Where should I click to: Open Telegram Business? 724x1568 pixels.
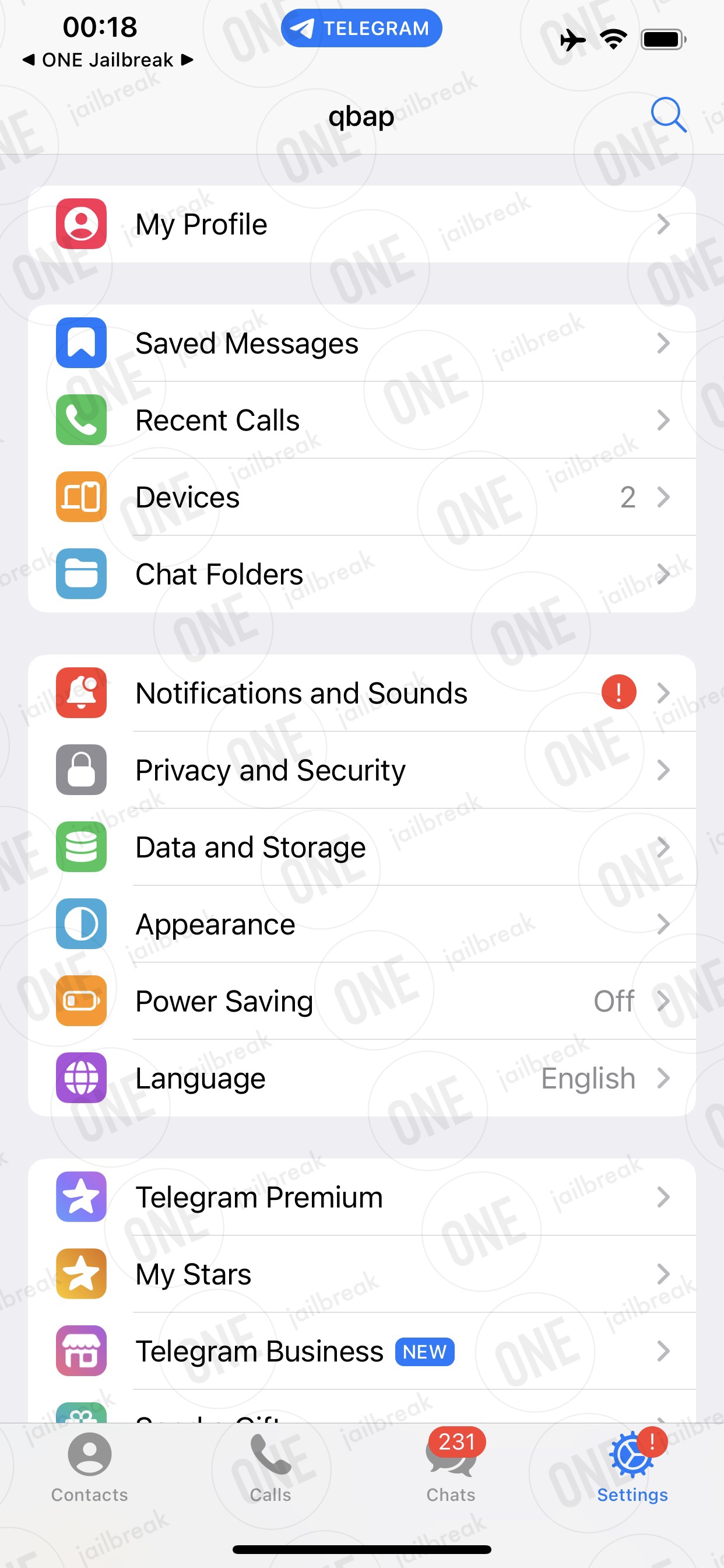click(362, 1352)
